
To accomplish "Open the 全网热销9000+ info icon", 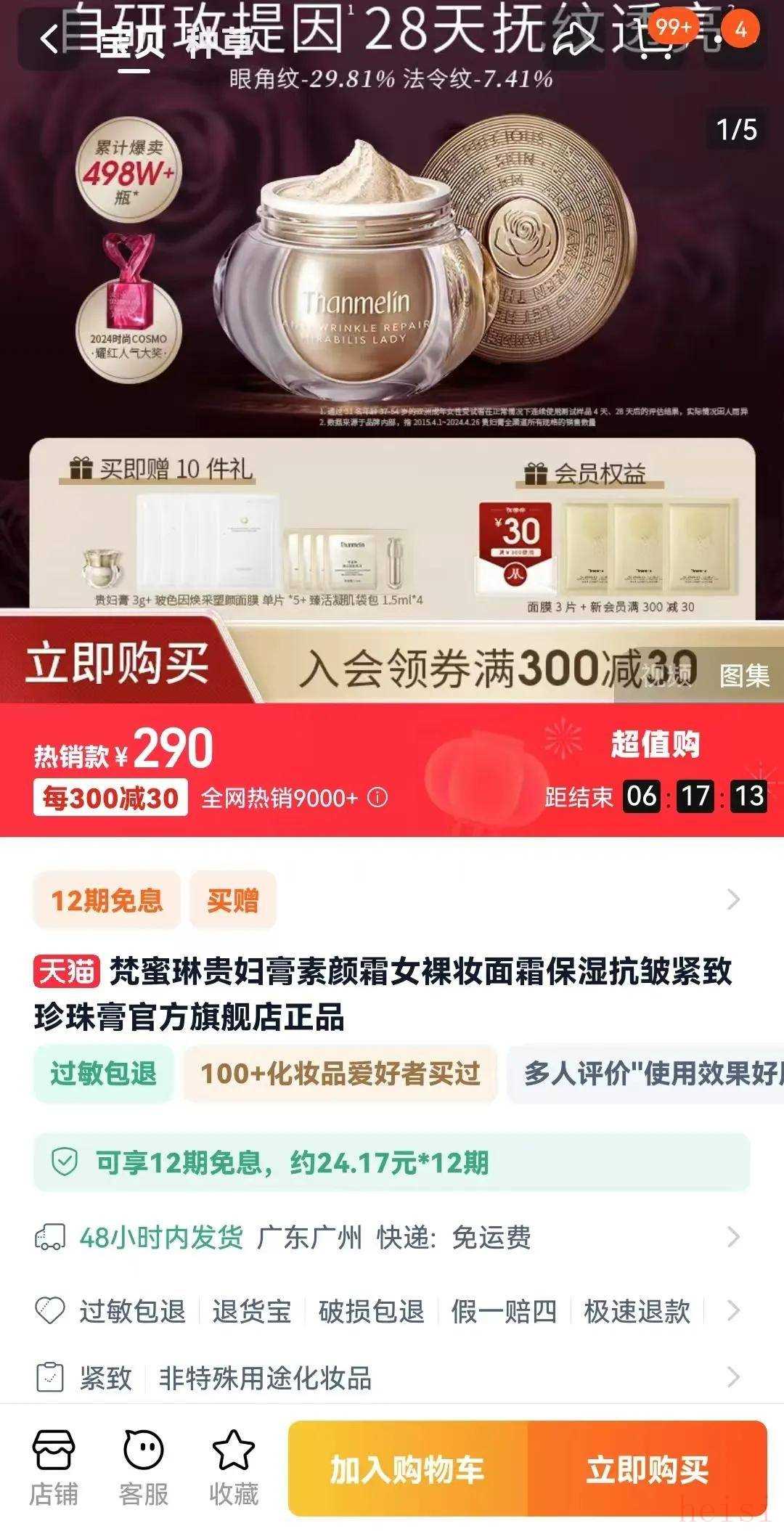I will coord(377,798).
